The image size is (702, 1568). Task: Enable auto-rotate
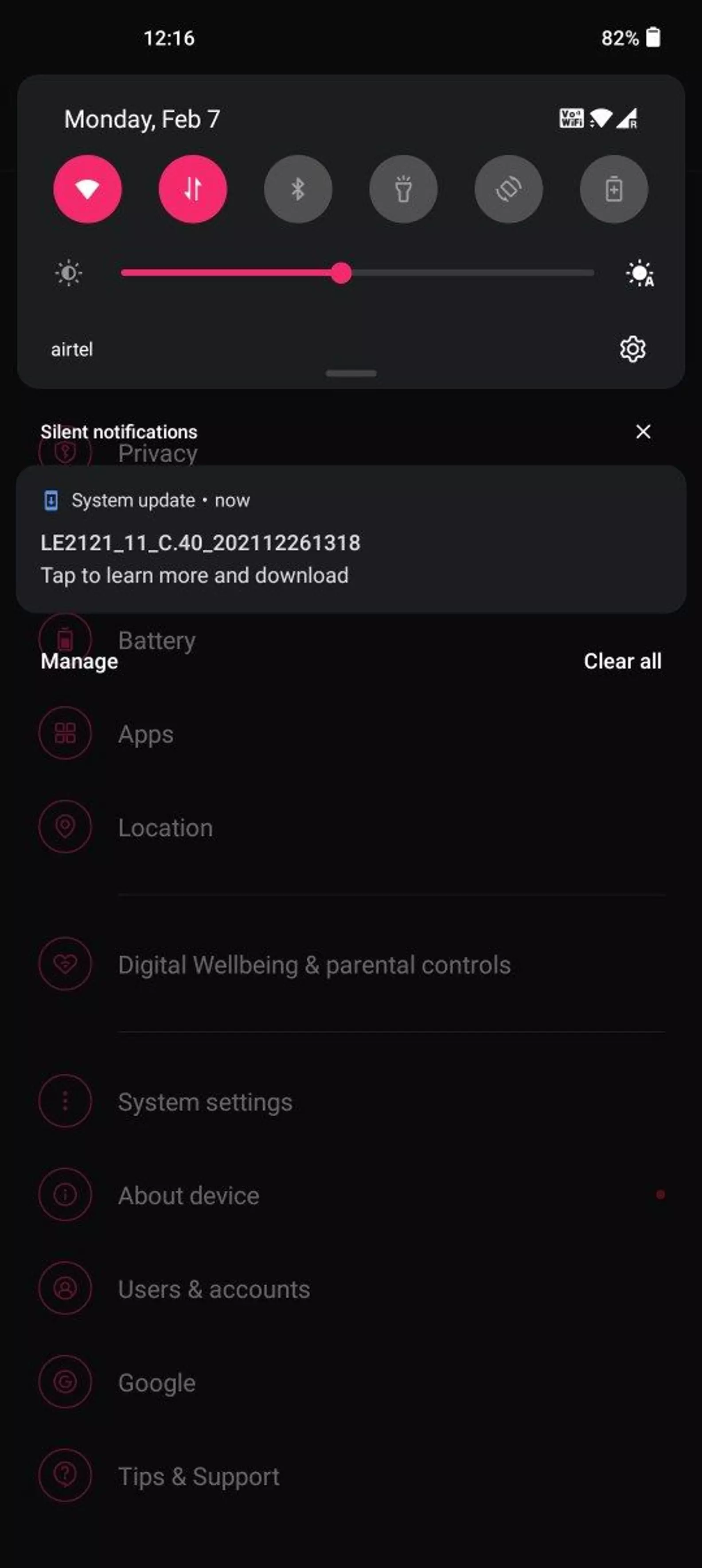[x=509, y=189]
